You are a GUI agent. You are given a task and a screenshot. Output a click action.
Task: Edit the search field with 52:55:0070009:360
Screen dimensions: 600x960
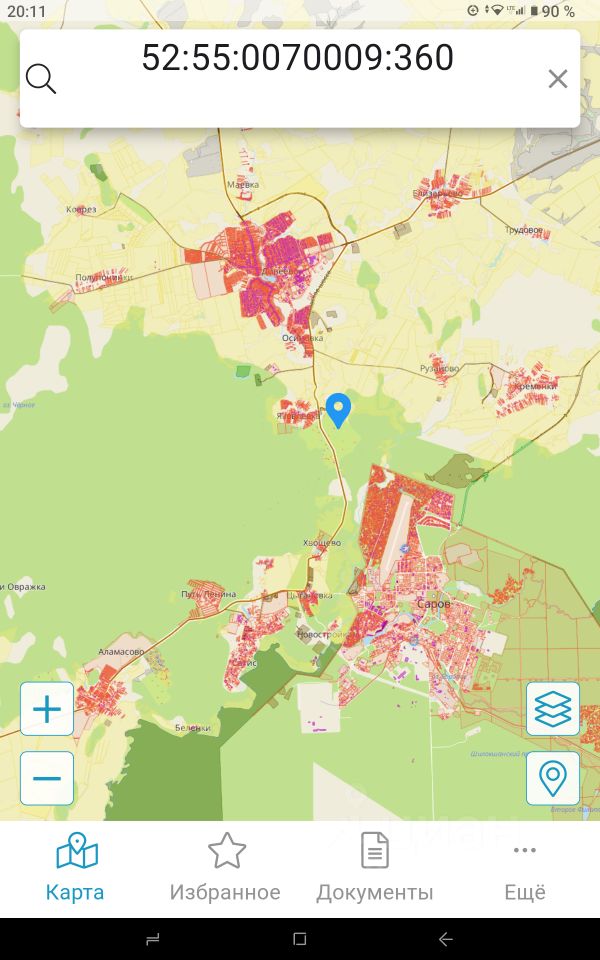297,58
